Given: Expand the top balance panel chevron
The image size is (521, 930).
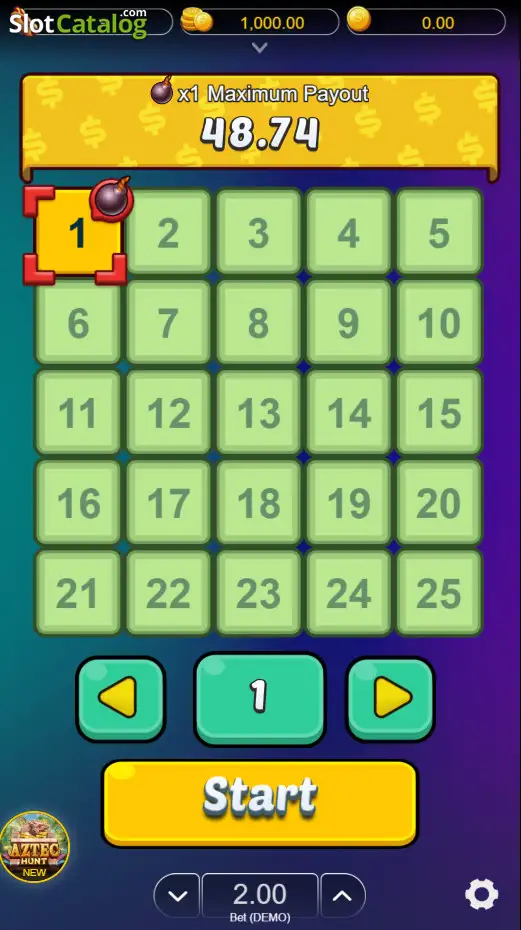Looking at the screenshot, I should pyautogui.click(x=259, y=47).
